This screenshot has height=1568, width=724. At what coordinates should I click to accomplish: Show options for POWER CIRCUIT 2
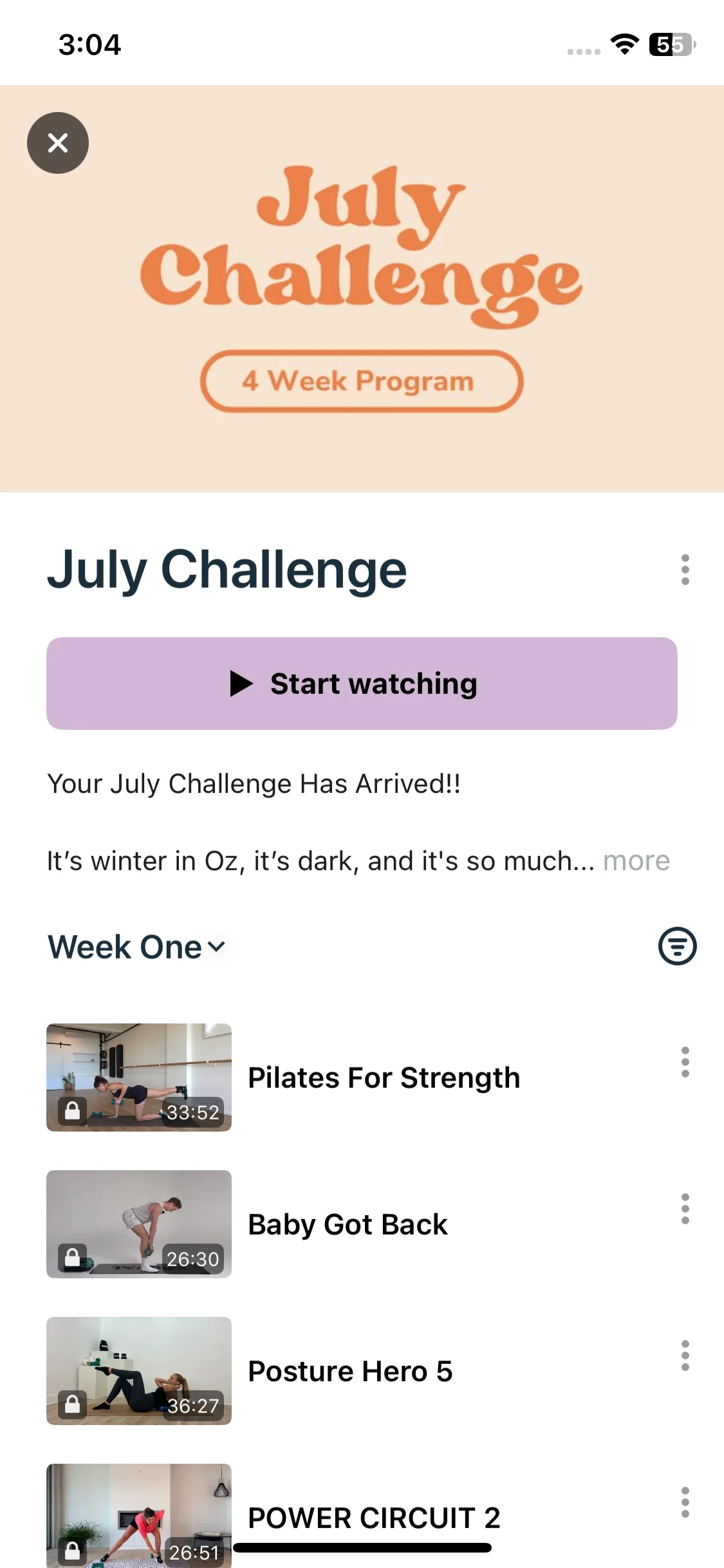pos(685,1502)
